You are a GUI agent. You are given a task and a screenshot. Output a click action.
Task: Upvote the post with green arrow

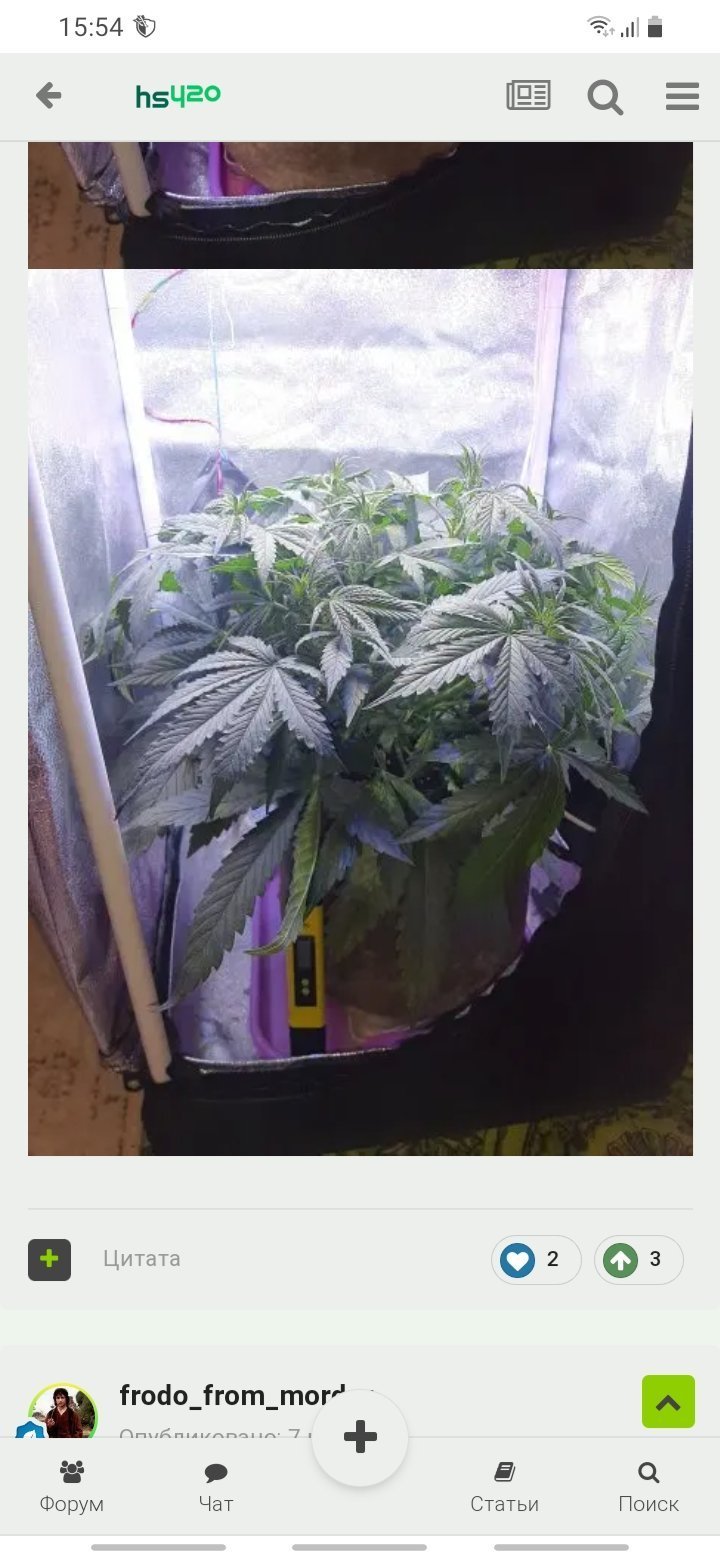click(639, 1259)
